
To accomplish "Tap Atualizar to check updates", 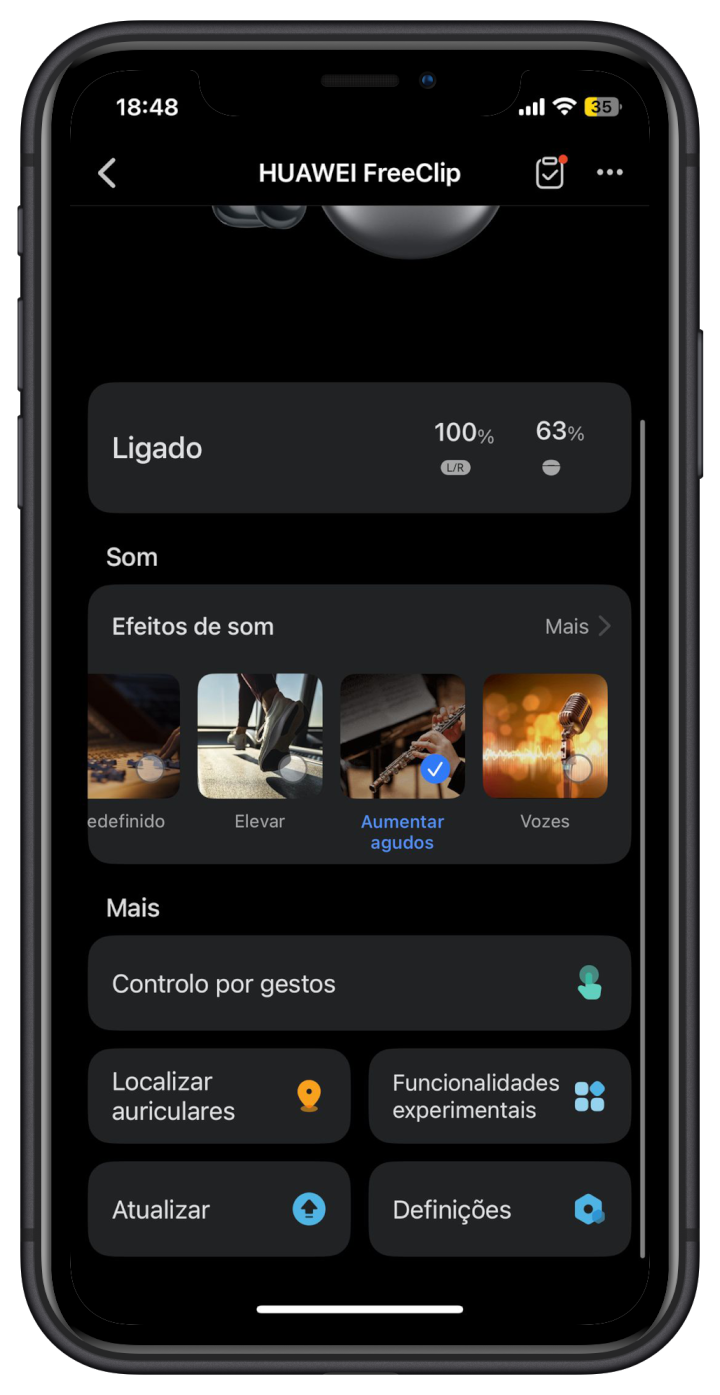I will point(219,1209).
